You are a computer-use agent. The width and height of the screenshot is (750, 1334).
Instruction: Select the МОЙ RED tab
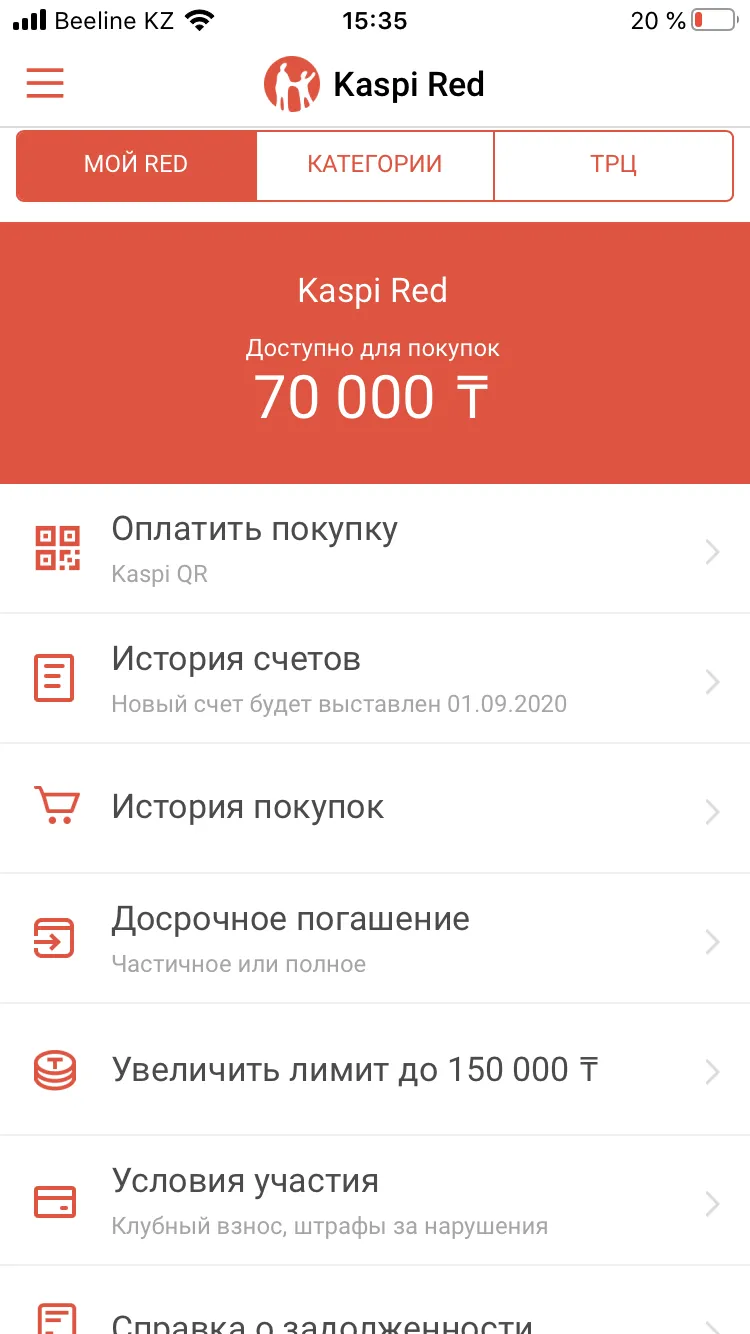tap(136, 165)
